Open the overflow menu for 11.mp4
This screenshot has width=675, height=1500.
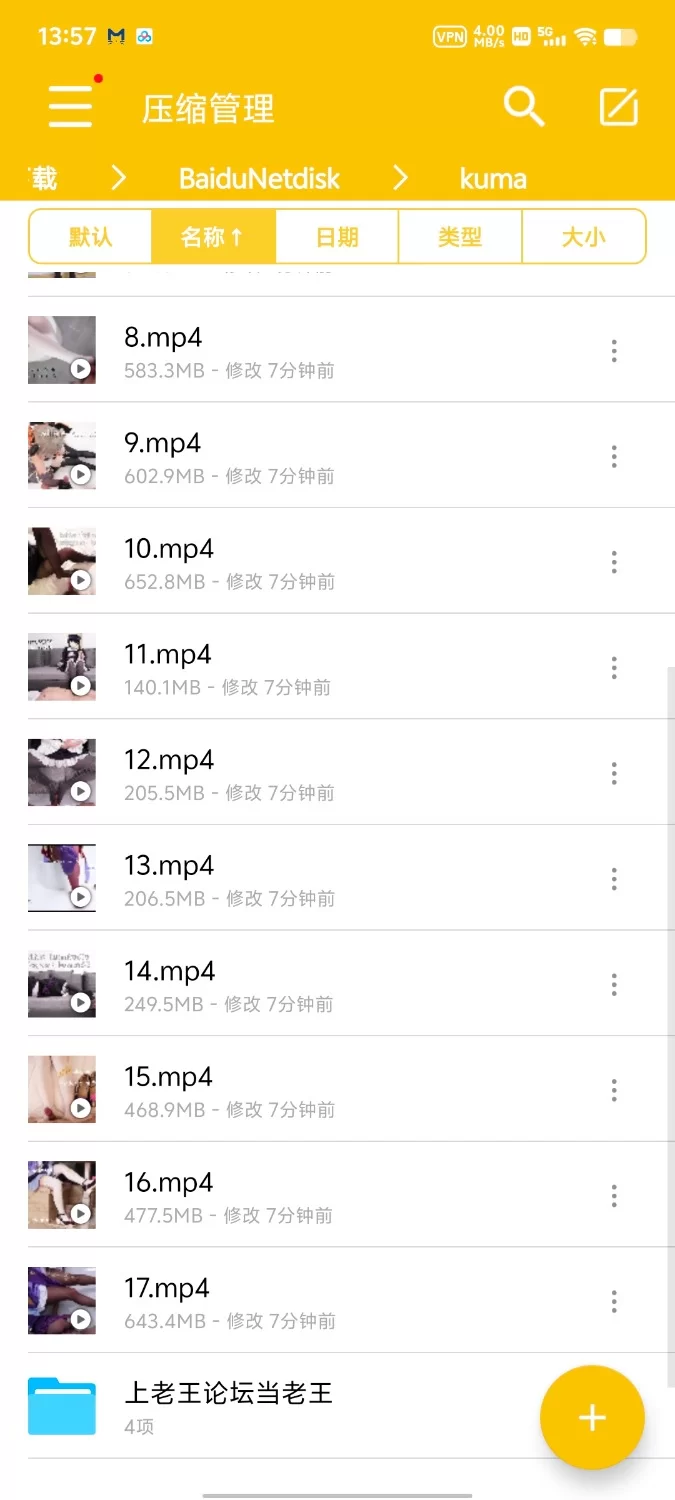tap(614, 668)
